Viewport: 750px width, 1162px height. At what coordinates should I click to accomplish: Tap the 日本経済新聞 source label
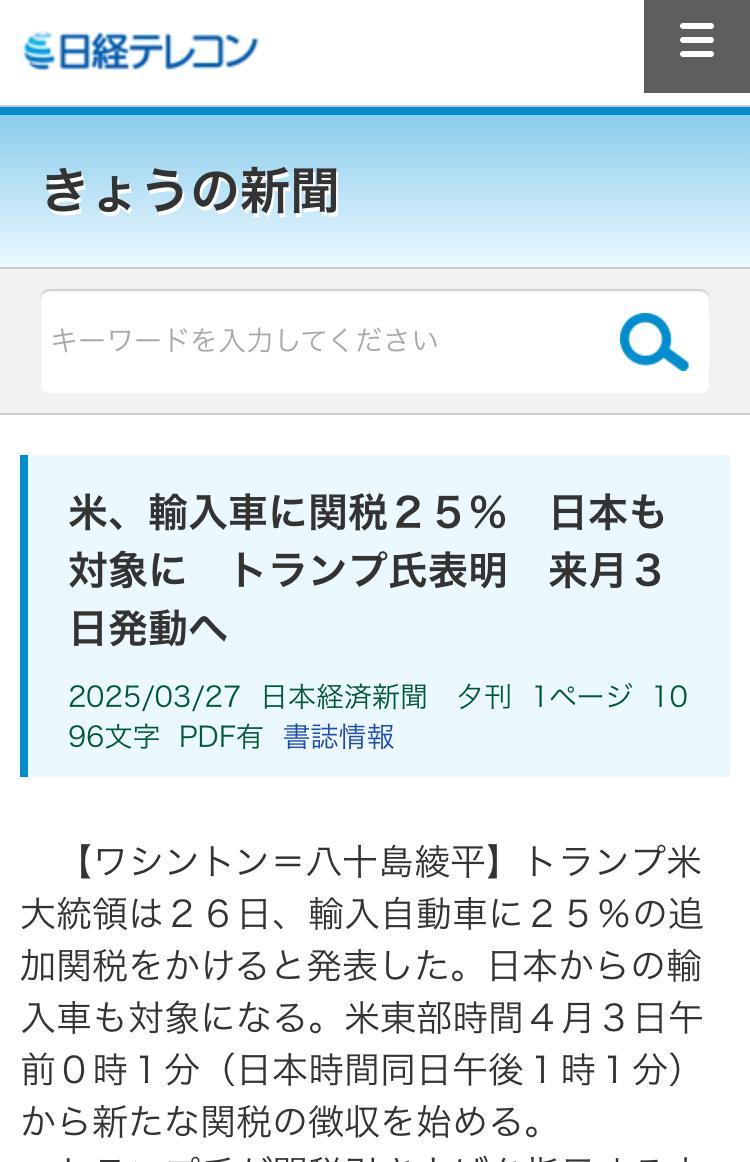pos(344,696)
